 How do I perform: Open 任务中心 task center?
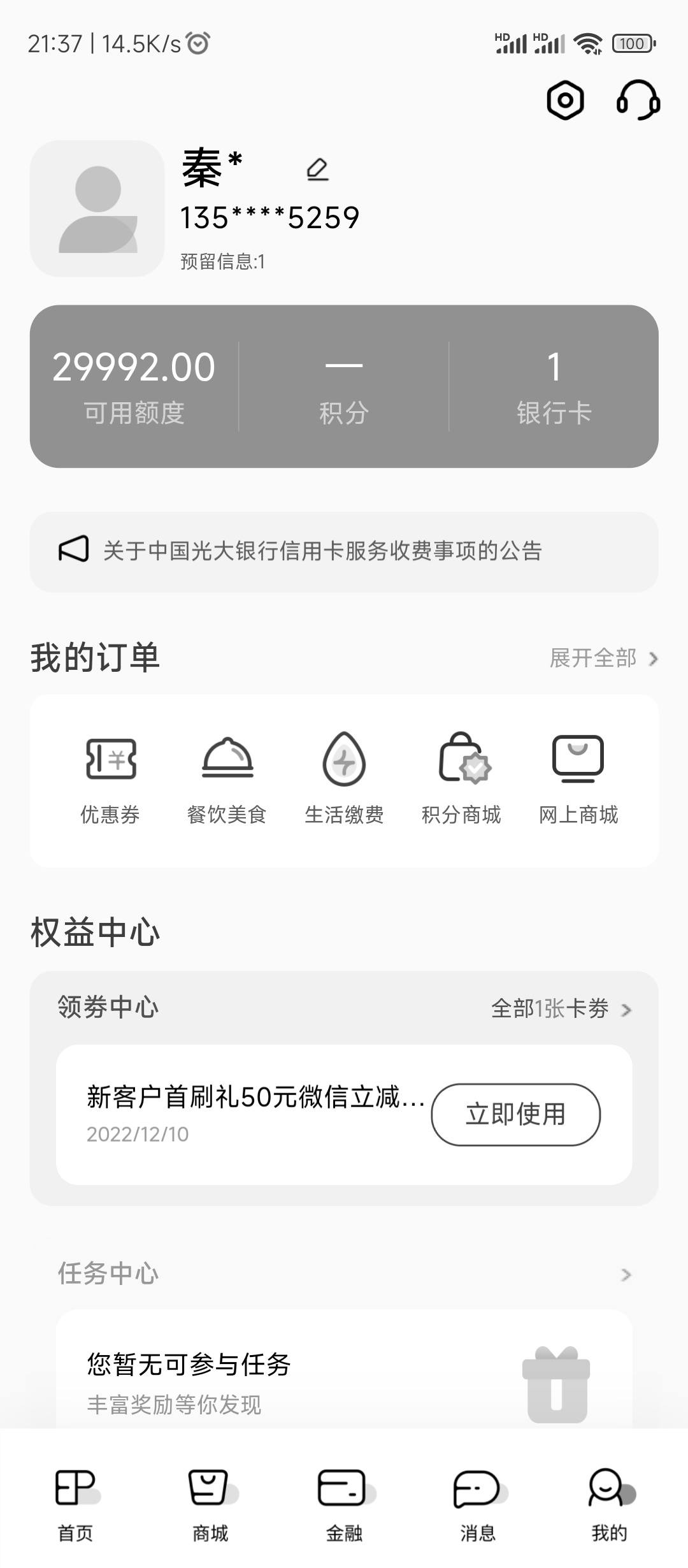[344, 1274]
